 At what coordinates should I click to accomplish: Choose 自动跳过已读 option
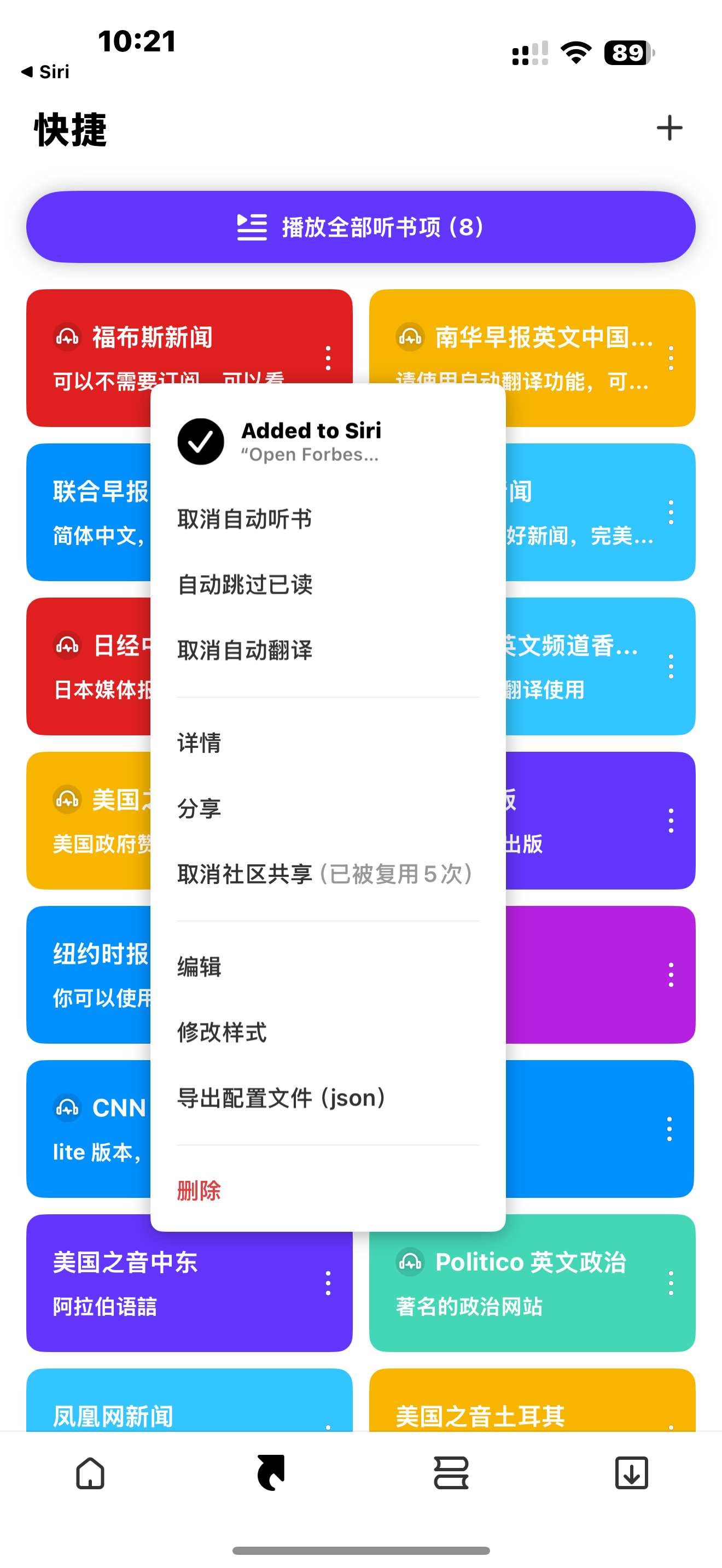tap(244, 584)
